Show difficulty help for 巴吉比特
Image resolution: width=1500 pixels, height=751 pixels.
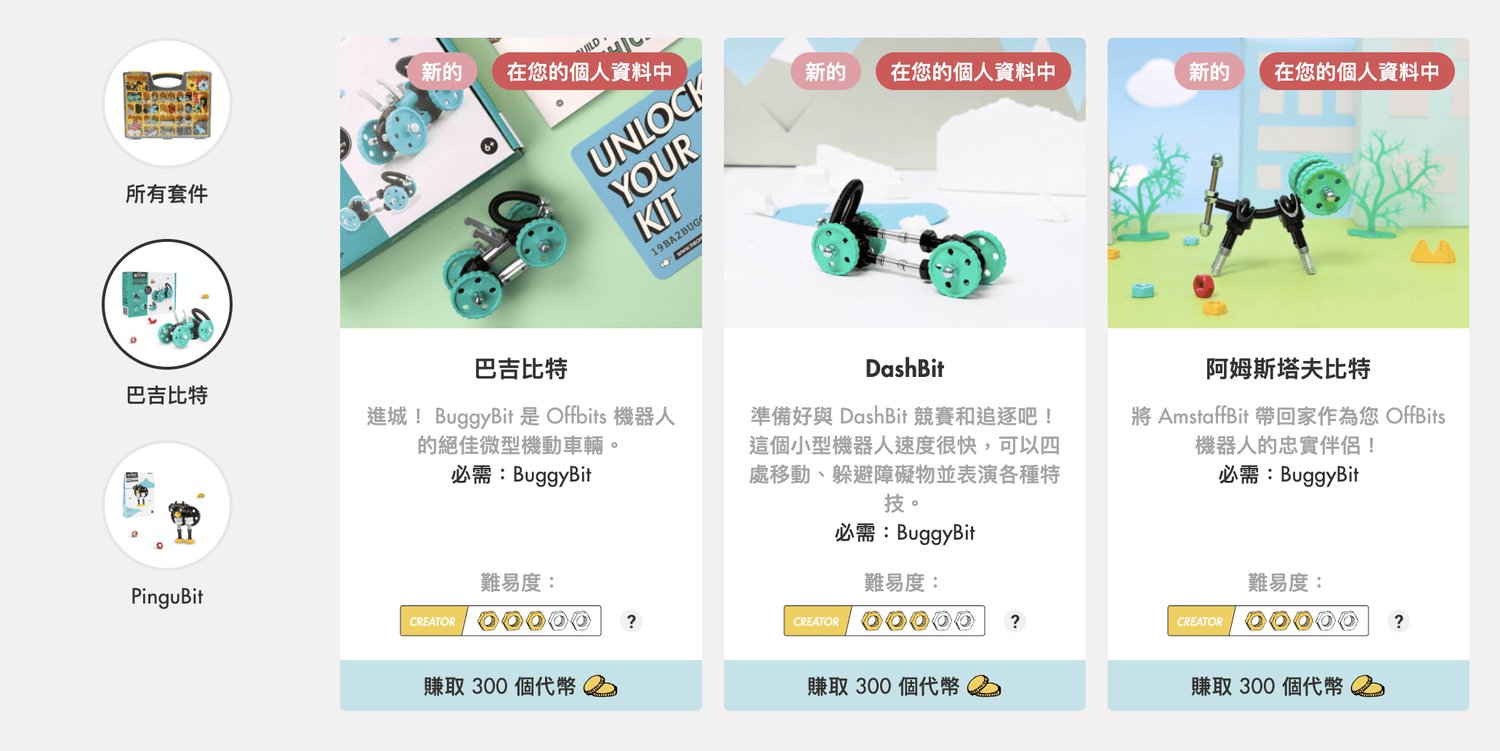click(x=630, y=621)
